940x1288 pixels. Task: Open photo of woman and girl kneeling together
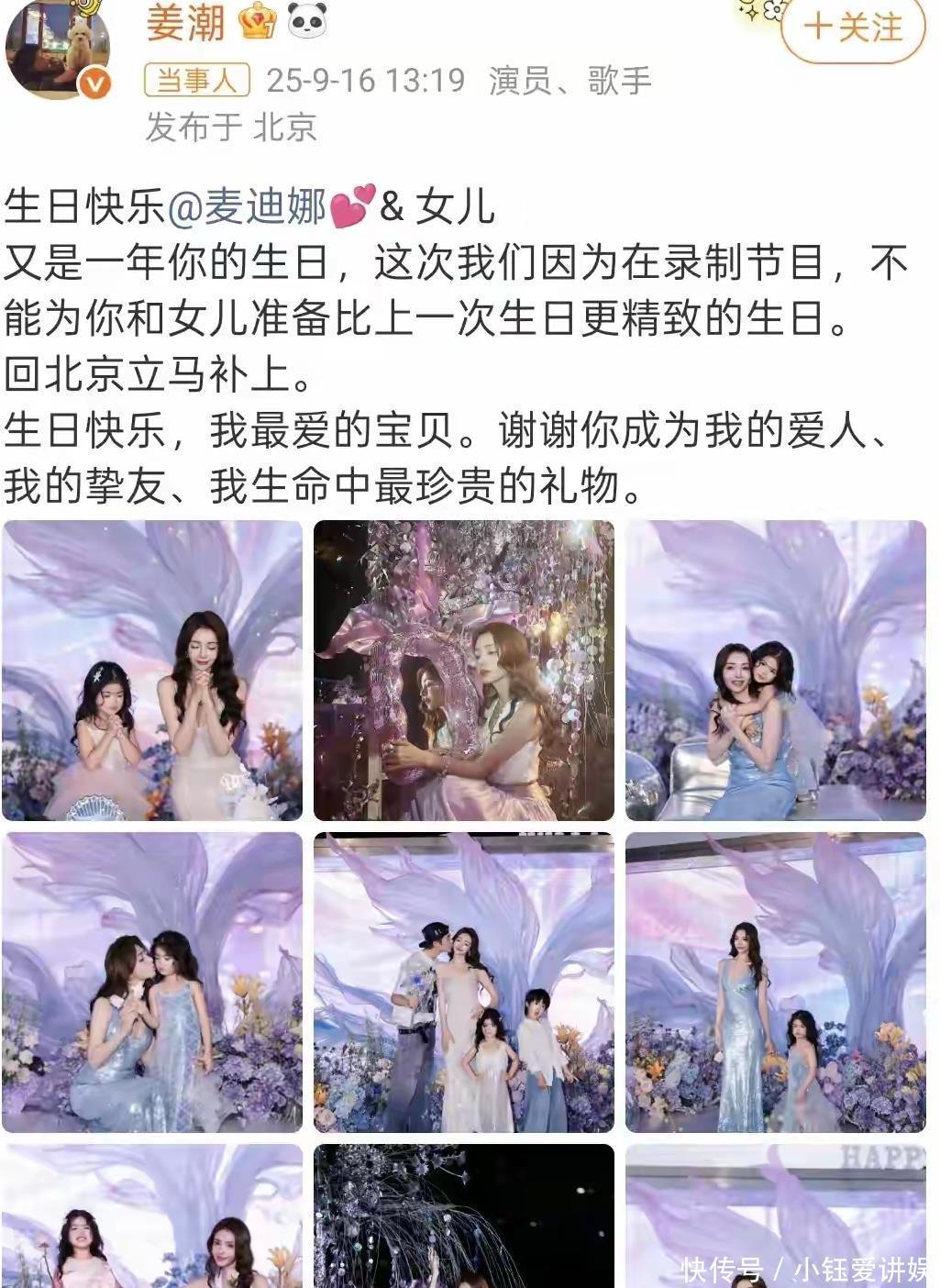tap(152, 983)
